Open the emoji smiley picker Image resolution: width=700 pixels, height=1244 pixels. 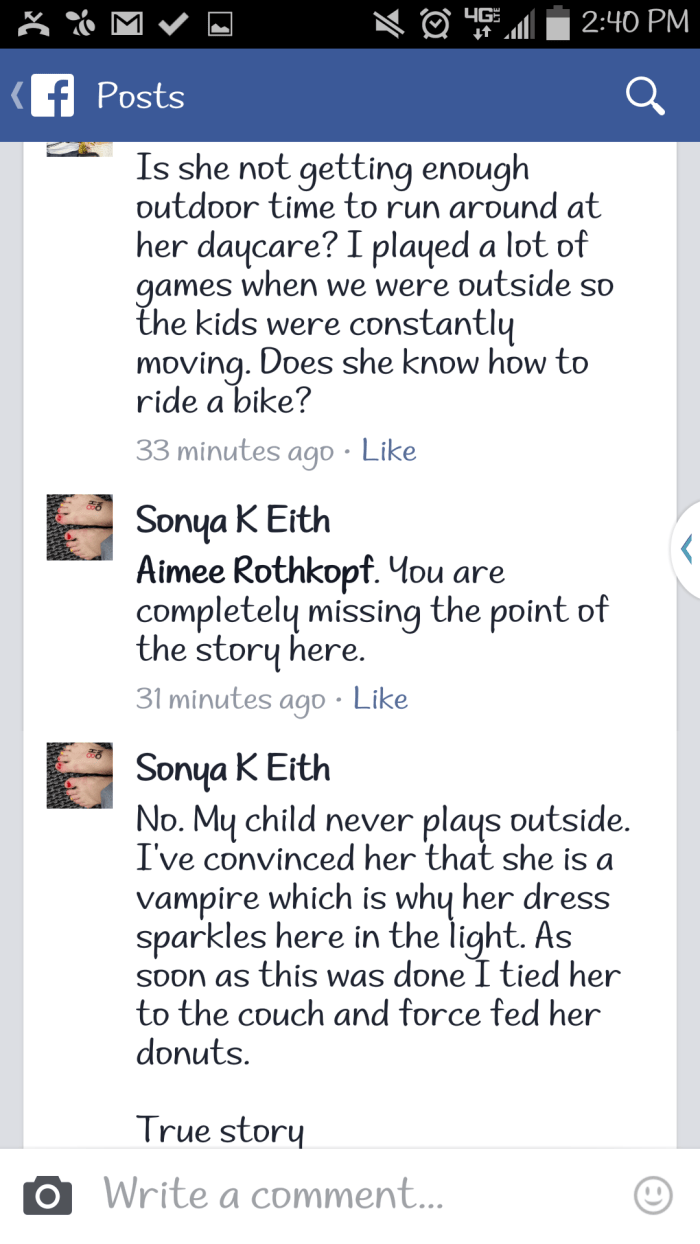[653, 1195]
